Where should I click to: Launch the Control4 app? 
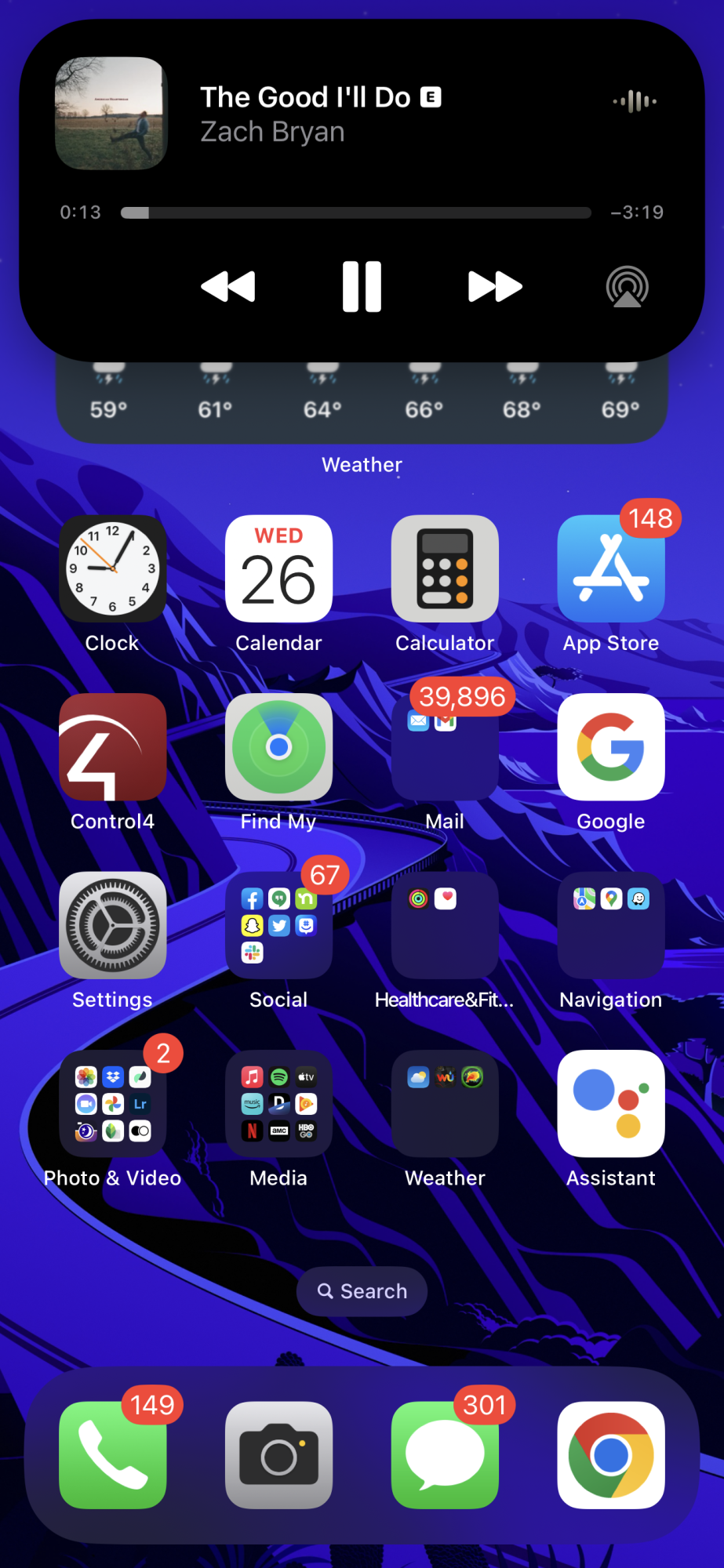112,747
